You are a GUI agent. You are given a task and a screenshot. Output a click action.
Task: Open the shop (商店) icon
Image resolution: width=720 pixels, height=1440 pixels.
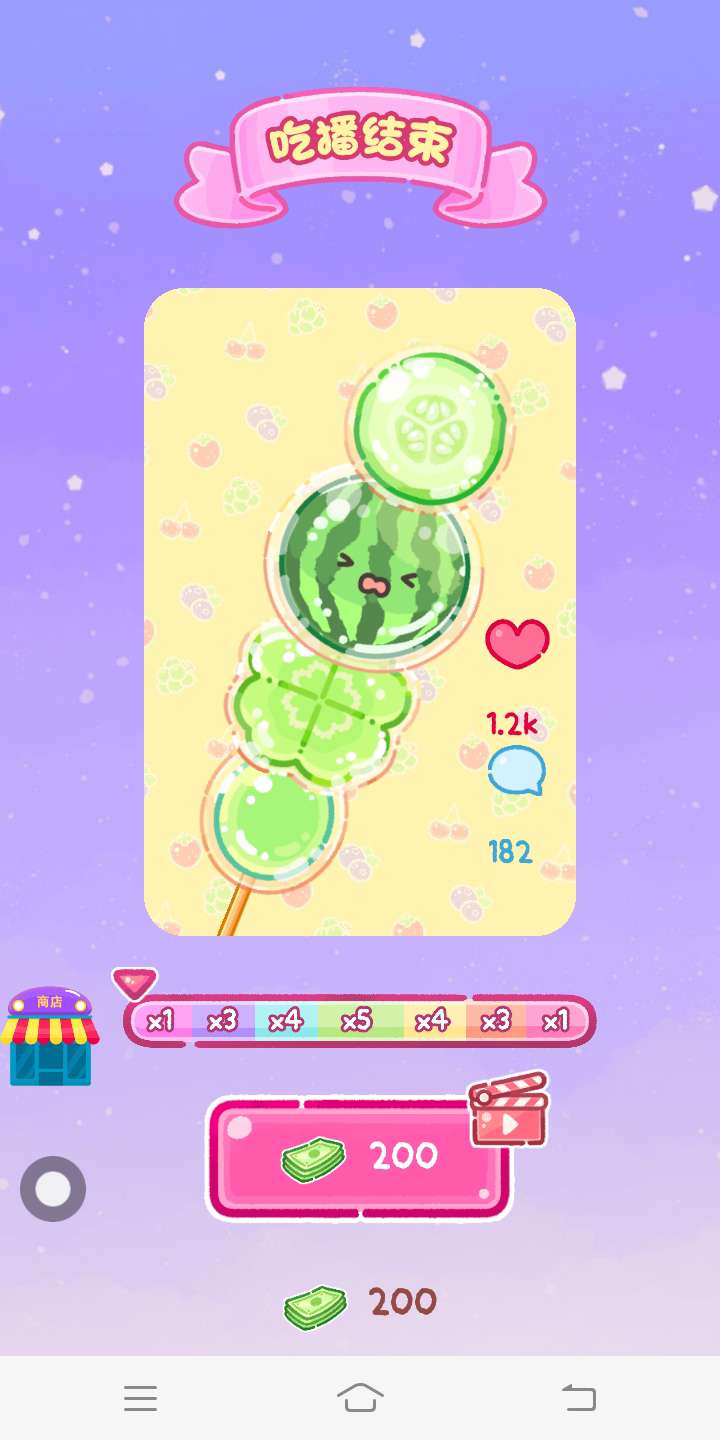[x=50, y=1037]
